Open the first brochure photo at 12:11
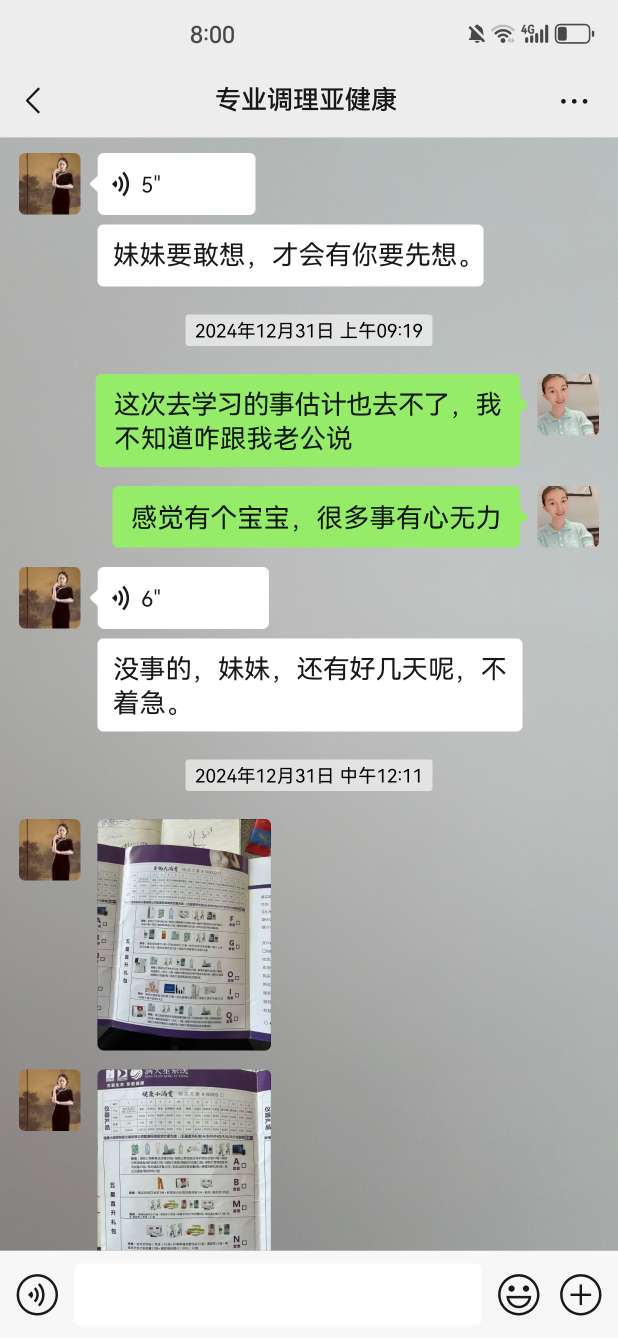 point(184,934)
